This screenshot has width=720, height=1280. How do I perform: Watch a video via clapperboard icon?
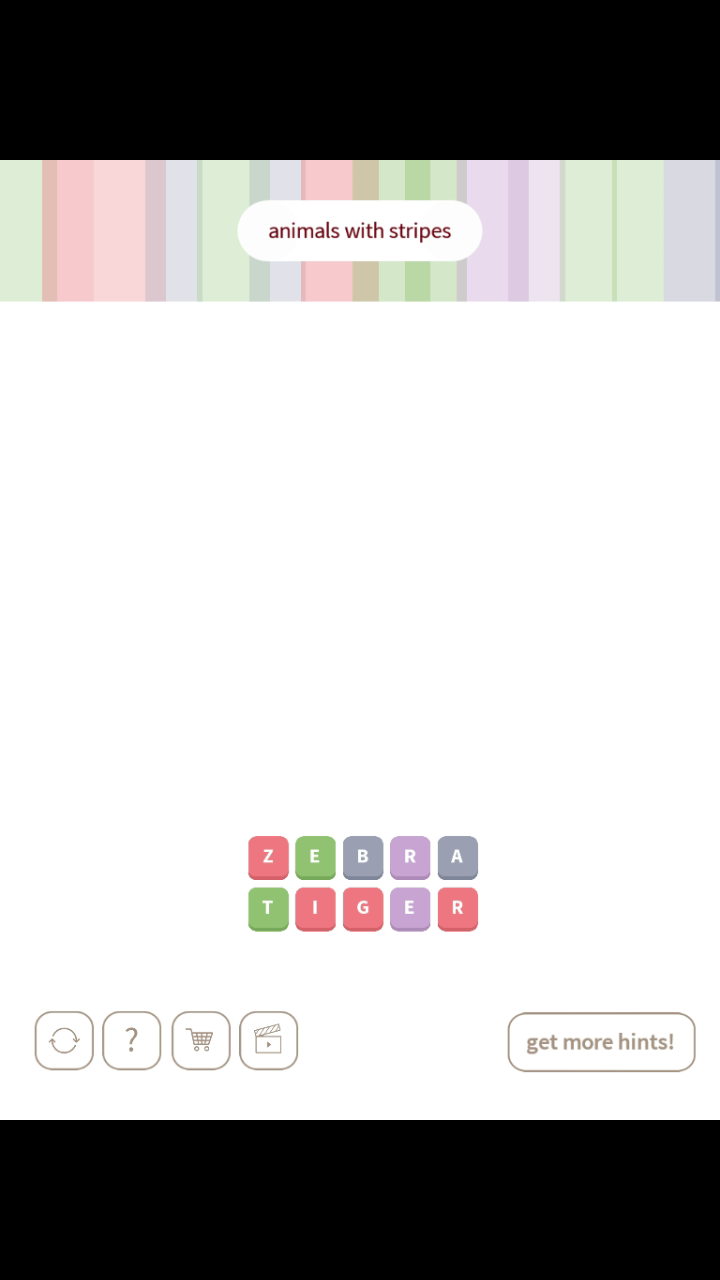click(268, 1041)
